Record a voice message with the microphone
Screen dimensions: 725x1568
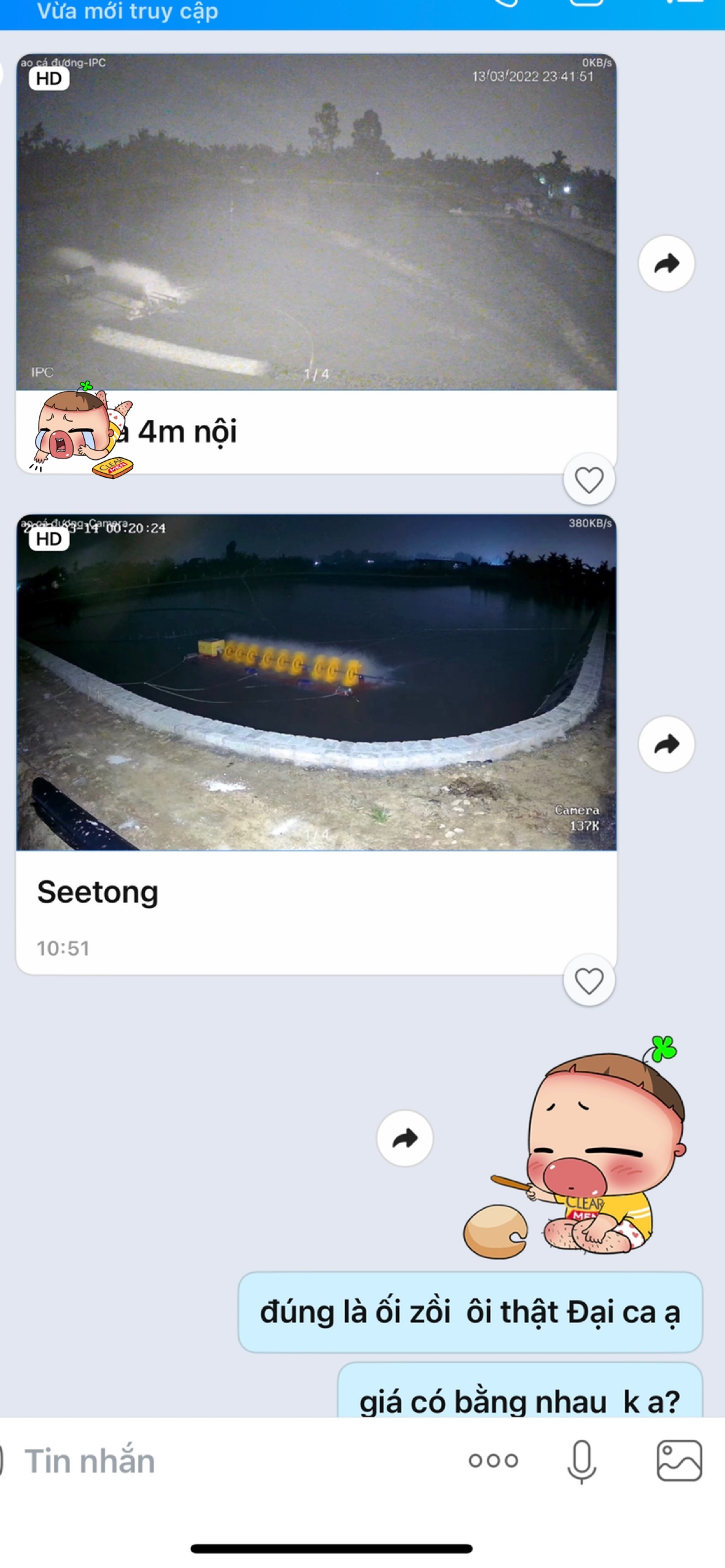(x=581, y=1461)
